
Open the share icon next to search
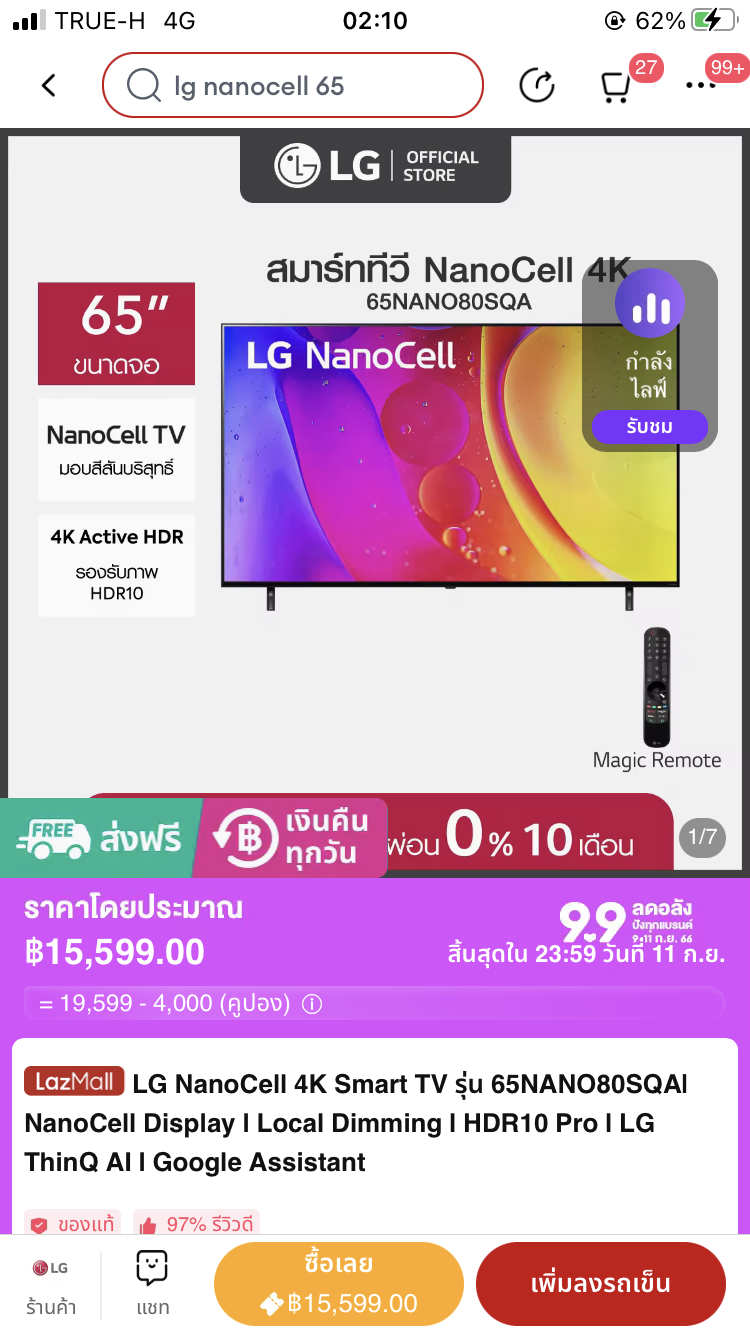click(x=537, y=86)
